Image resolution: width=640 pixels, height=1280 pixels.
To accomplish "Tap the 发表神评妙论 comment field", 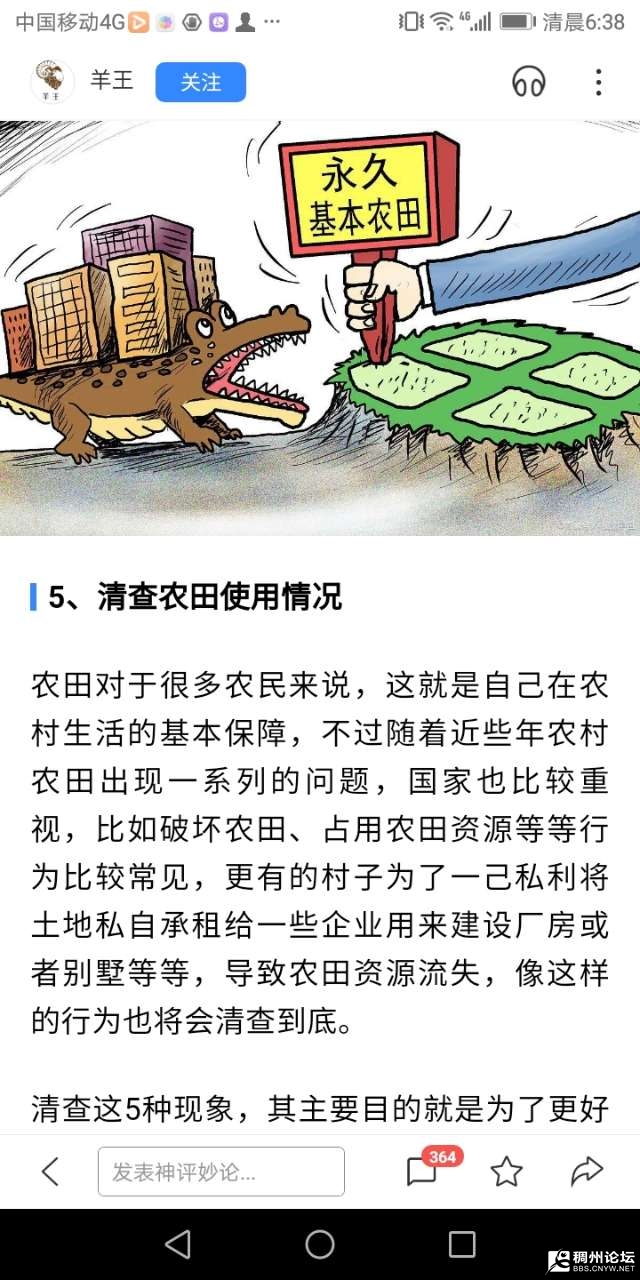I will 221,1171.
